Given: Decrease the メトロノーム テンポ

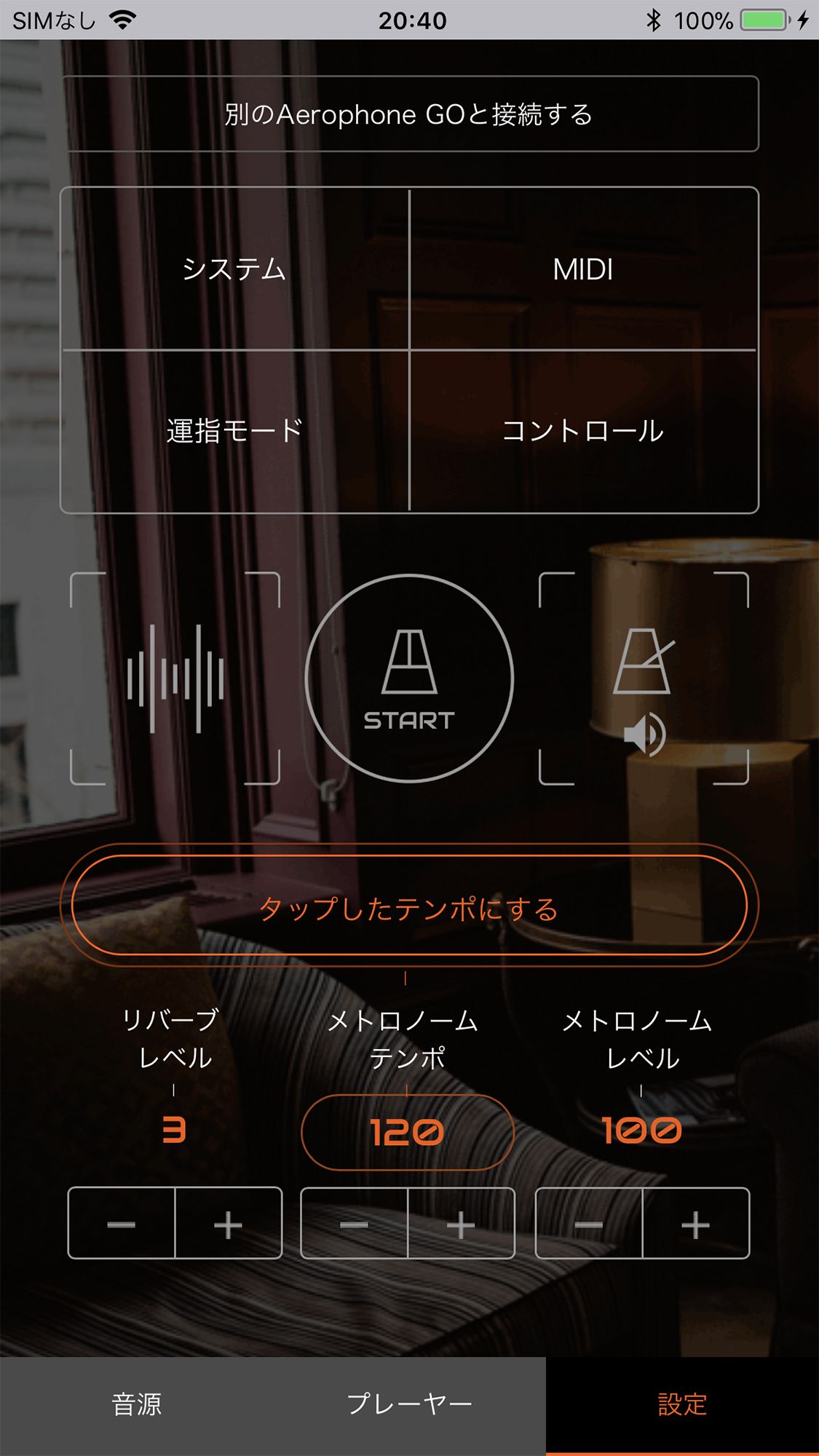Looking at the screenshot, I should (x=355, y=1223).
